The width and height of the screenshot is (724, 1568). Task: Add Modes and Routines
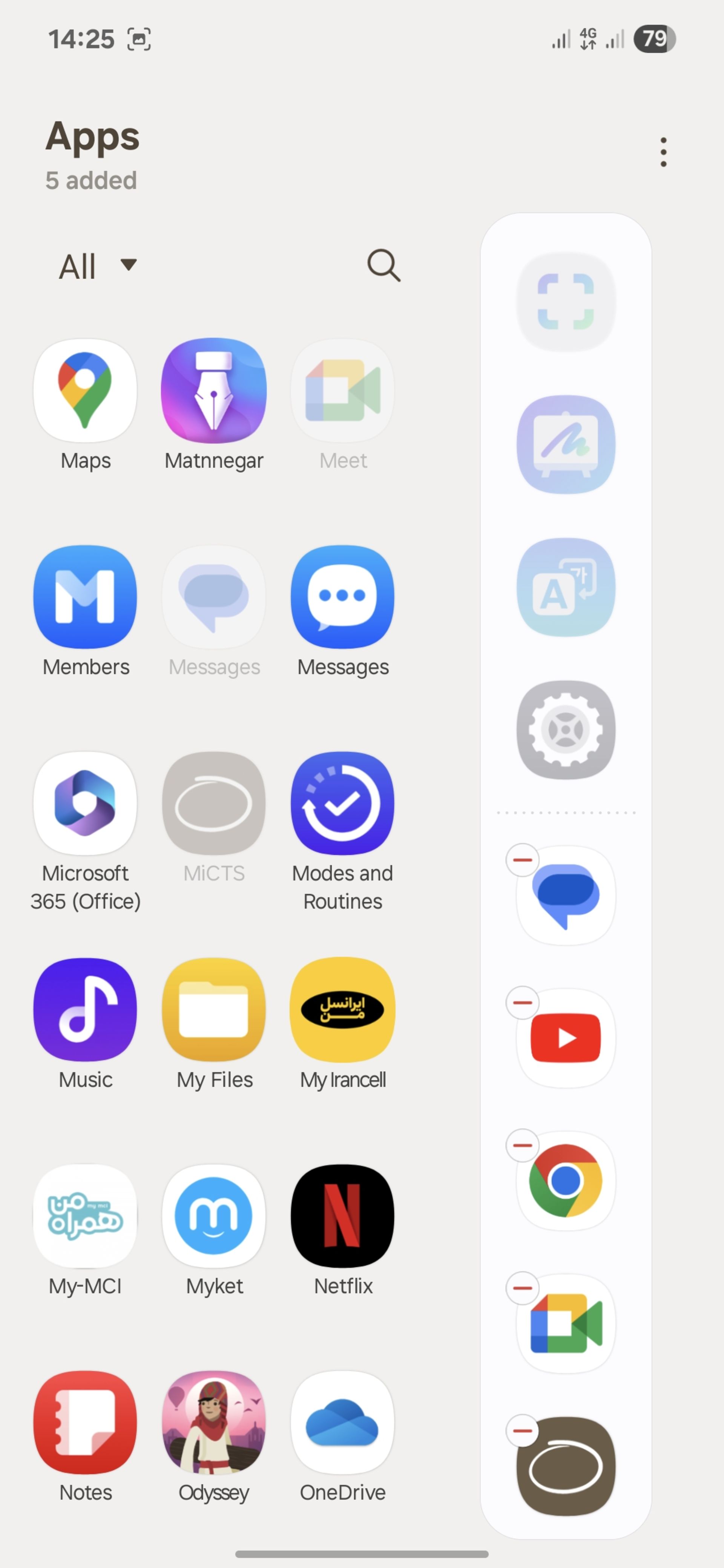[x=342, y=804]
